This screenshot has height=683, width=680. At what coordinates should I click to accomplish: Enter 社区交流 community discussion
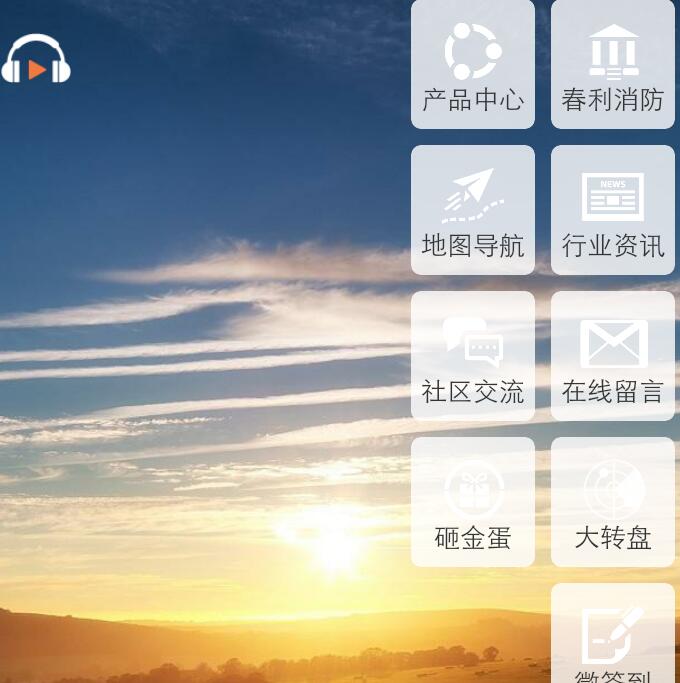(x=473, y=356)
